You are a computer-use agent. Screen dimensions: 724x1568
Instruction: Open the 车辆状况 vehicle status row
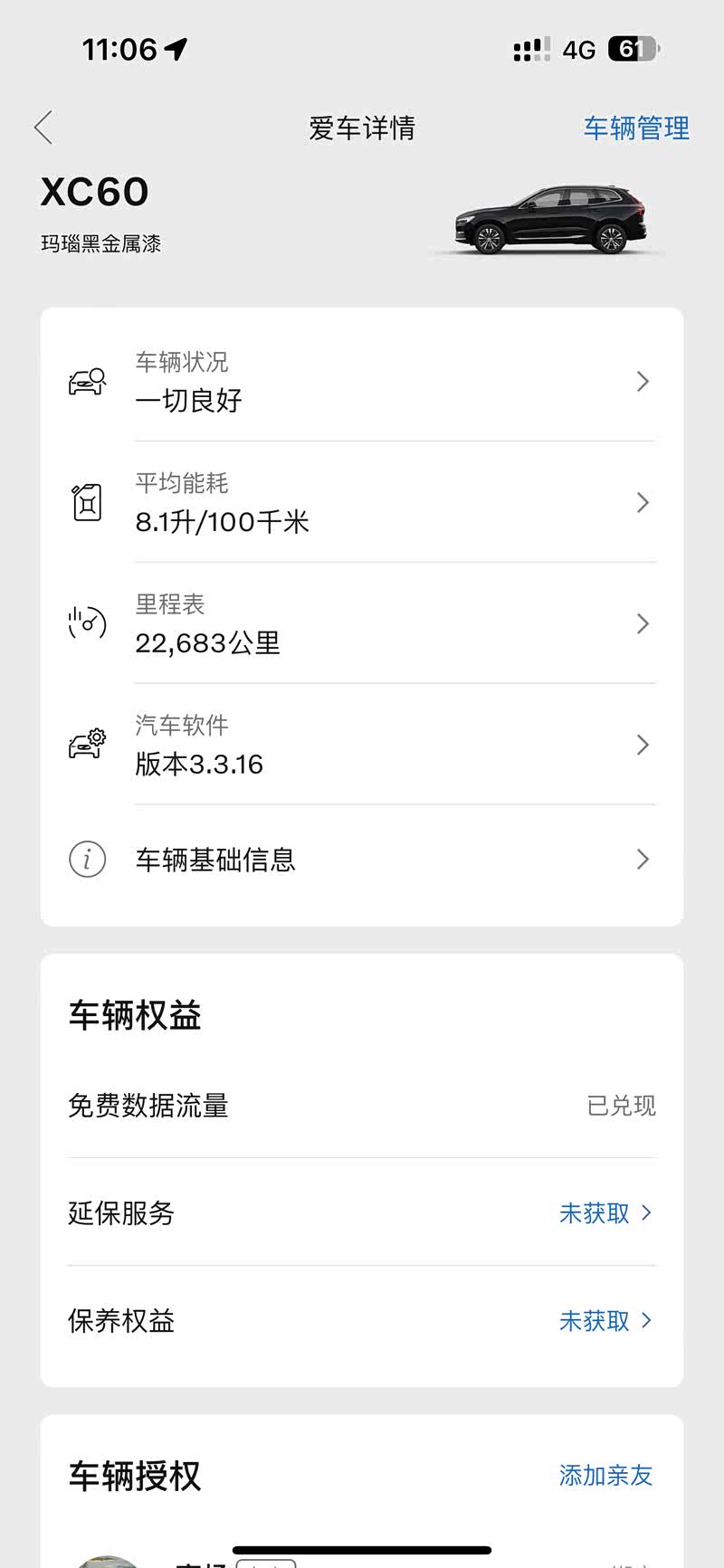(362, 381)
